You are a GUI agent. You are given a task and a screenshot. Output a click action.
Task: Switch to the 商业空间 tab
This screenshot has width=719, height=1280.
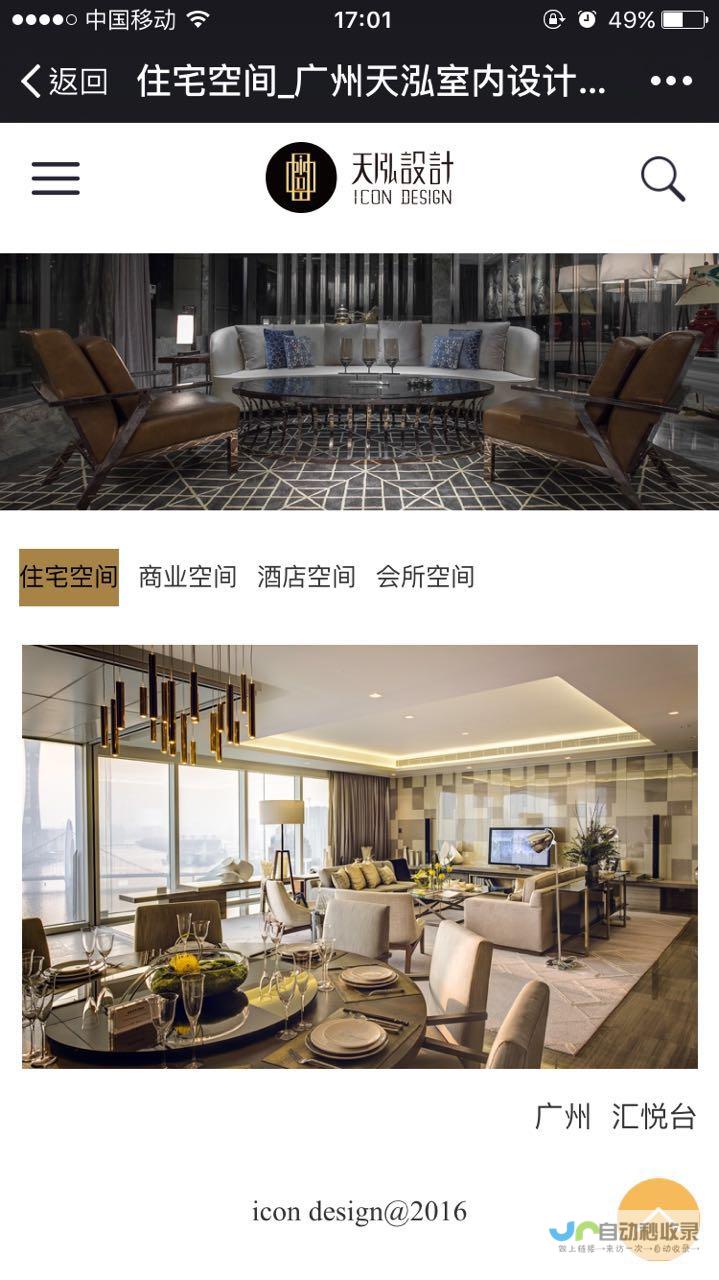[187, 577]
